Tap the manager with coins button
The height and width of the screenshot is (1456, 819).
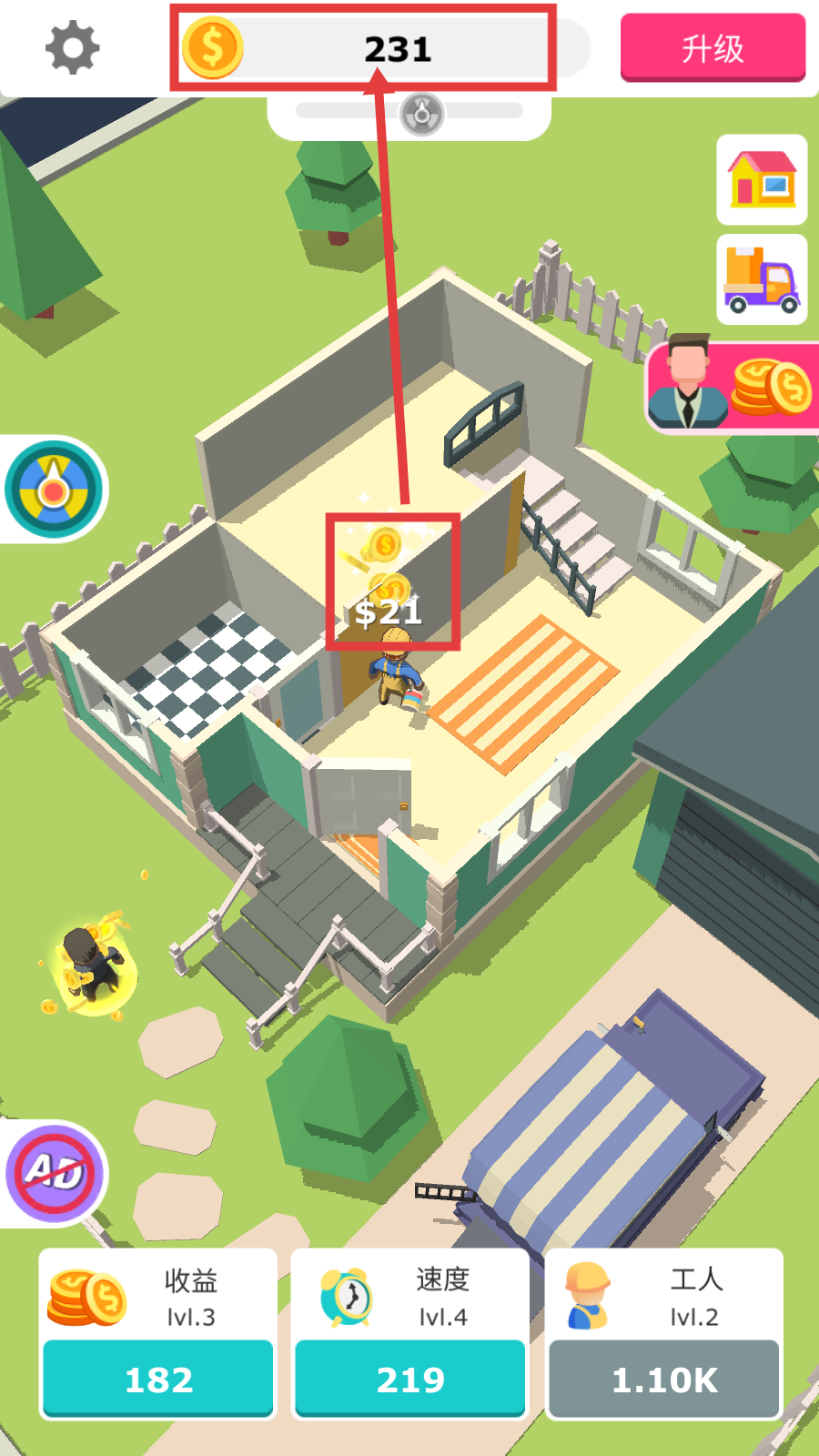(733, 388)
